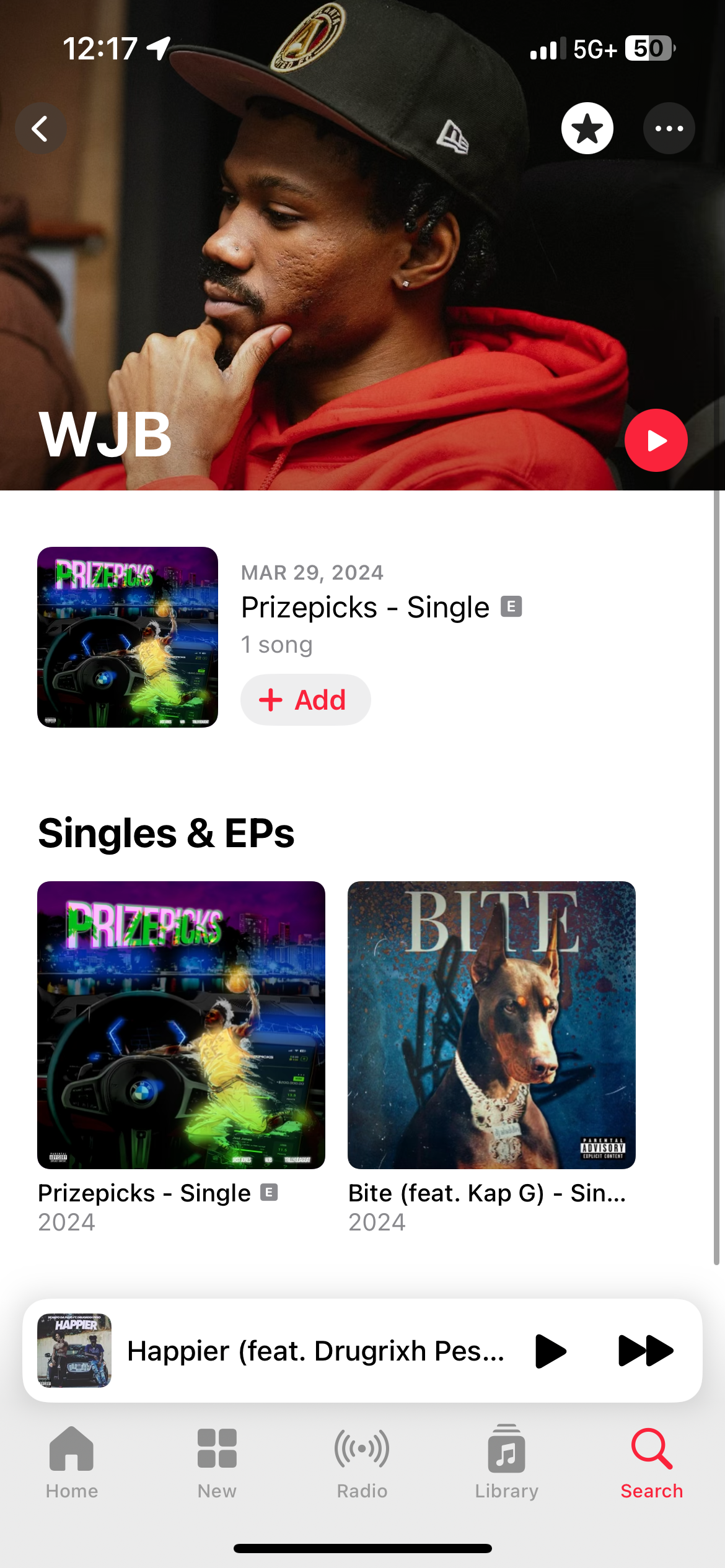The height and width of the screenshot is (1568, 725).
Task: Favorite the artist WJB with the star icon
Action: click(586, 128)
